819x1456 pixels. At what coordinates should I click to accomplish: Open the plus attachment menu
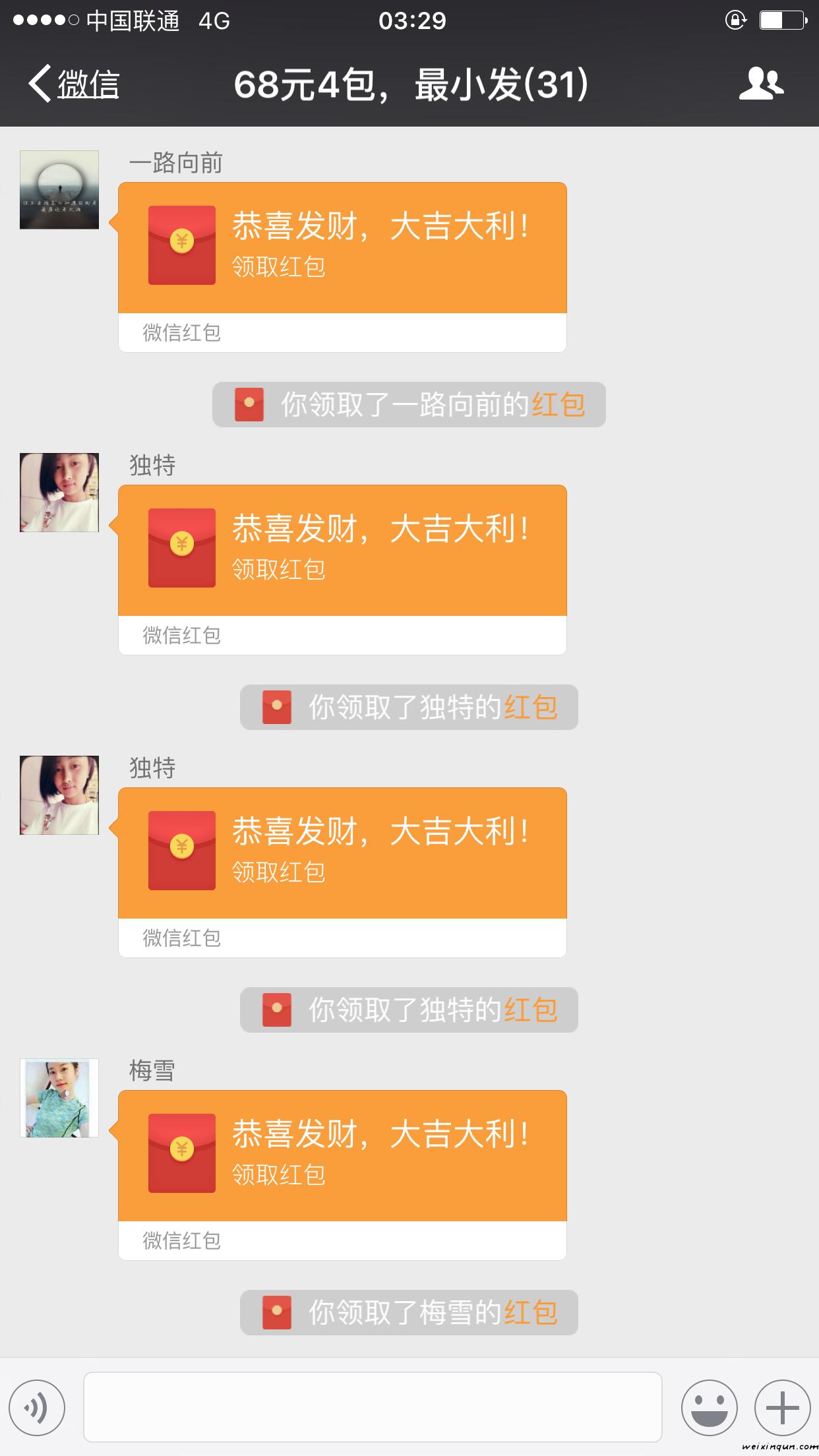[x=782, y=1407]
